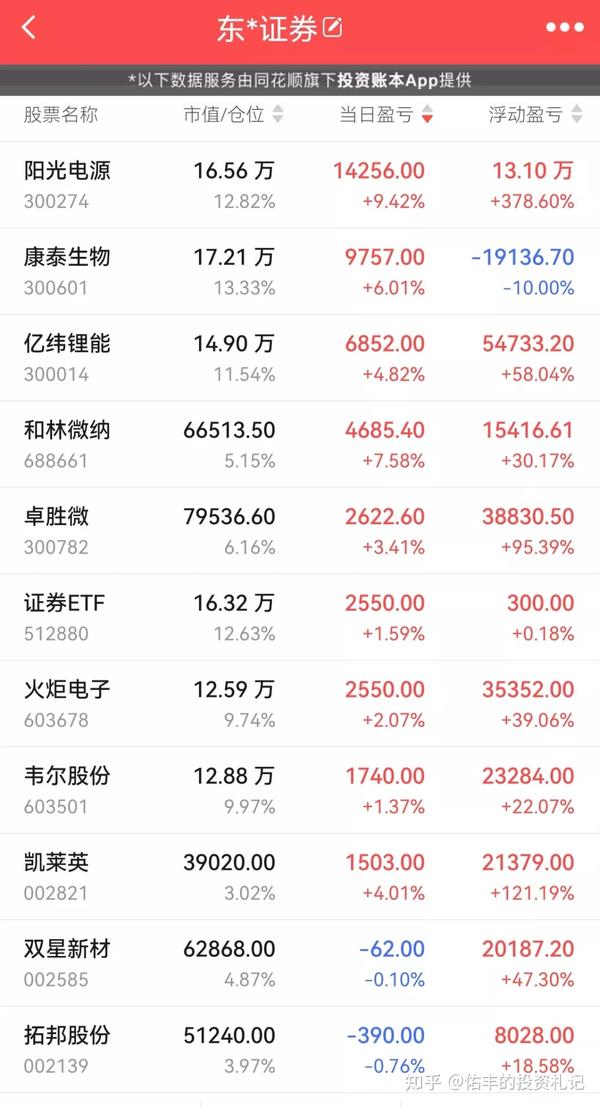Open 卓胜微 stock row

coord(300,531)
